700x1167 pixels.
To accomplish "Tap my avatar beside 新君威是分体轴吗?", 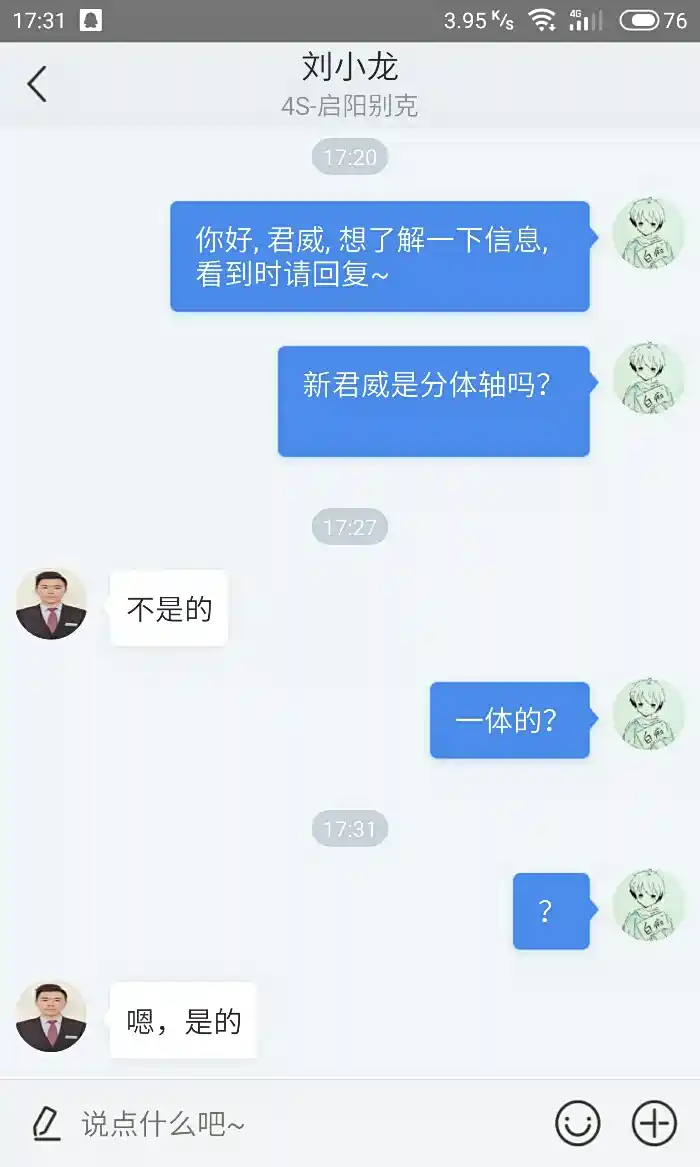I will [648, 379].
